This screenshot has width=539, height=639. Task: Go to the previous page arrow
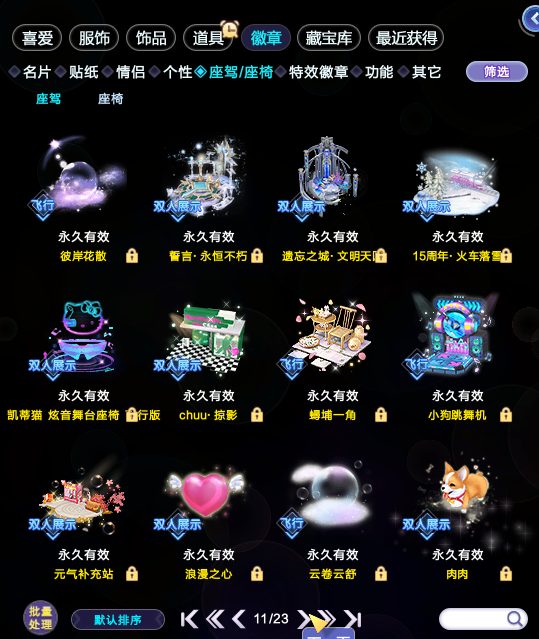(x=239, y=619)
